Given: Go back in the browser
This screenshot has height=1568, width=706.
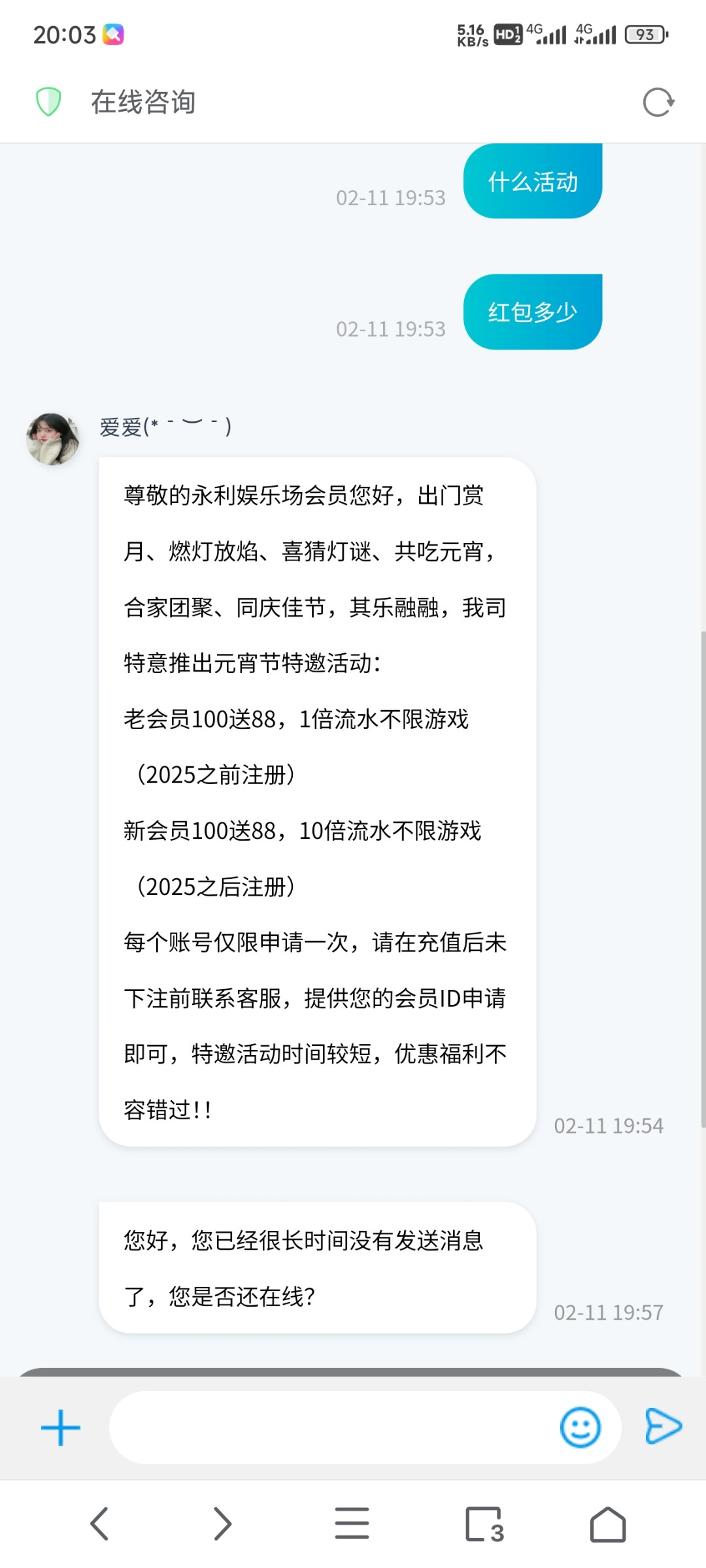Looking at the screenshot, I should click(x=99, y=1524).
